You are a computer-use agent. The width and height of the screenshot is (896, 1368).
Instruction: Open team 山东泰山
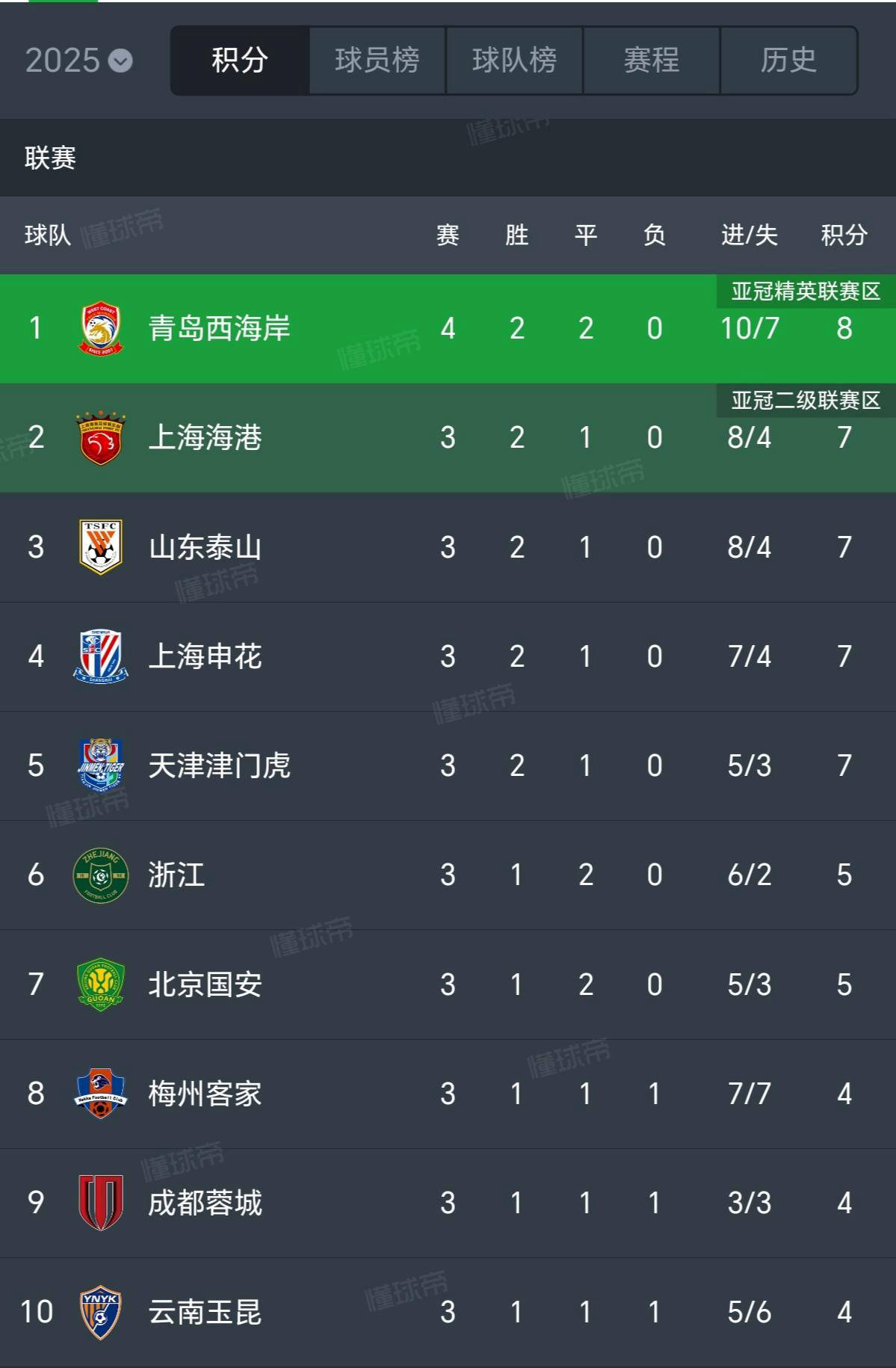coord(205,547)
